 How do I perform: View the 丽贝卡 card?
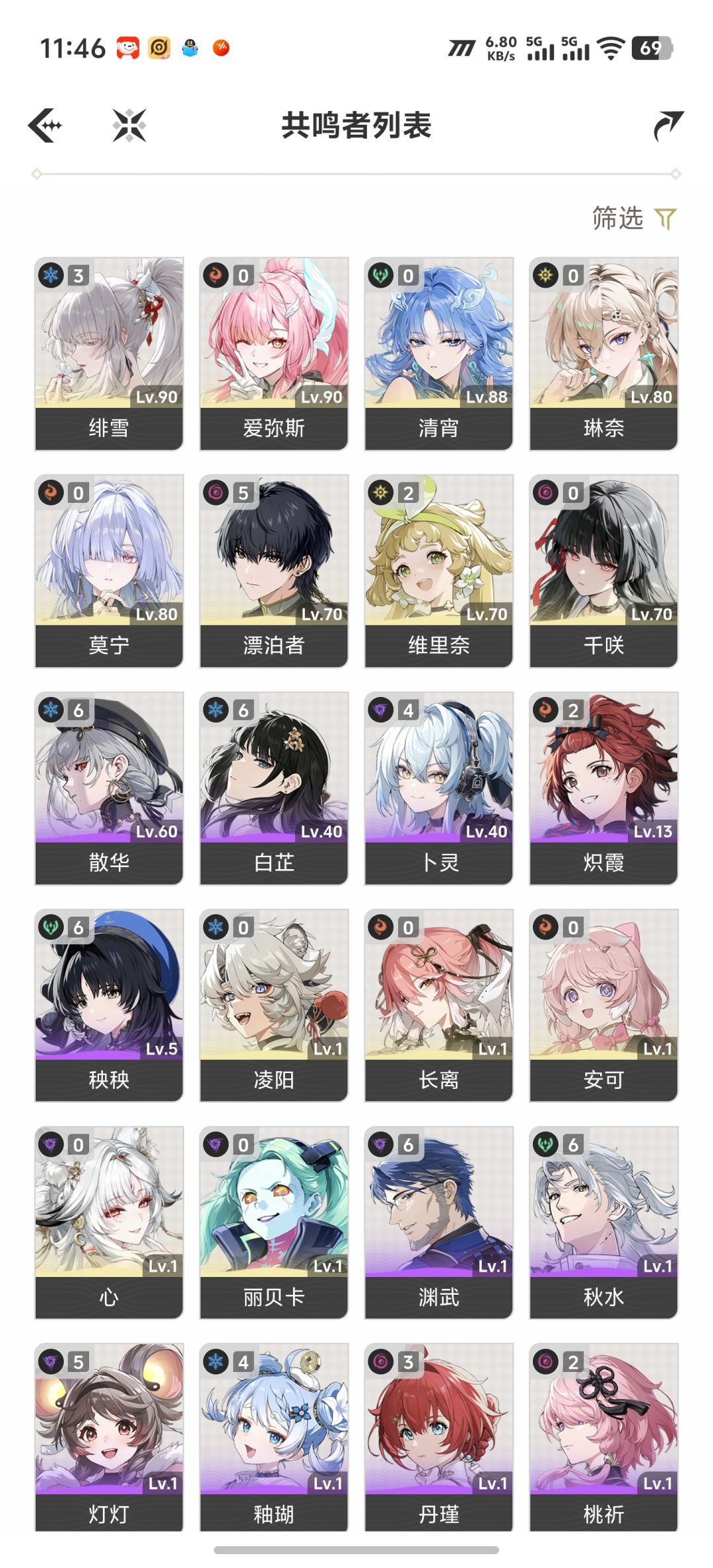pyautogui.click(x=274, y=1223)
